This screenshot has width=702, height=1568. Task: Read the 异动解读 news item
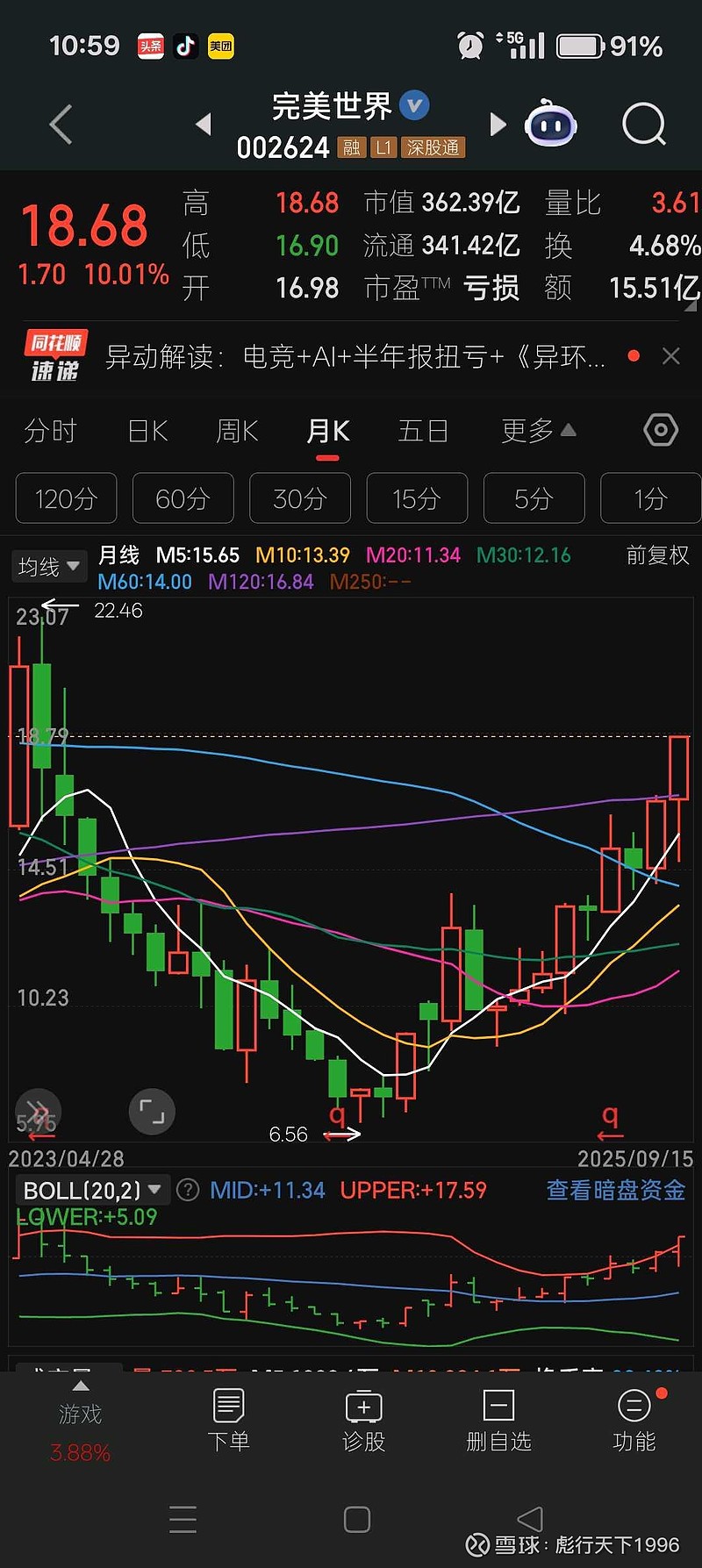(355, 356)
